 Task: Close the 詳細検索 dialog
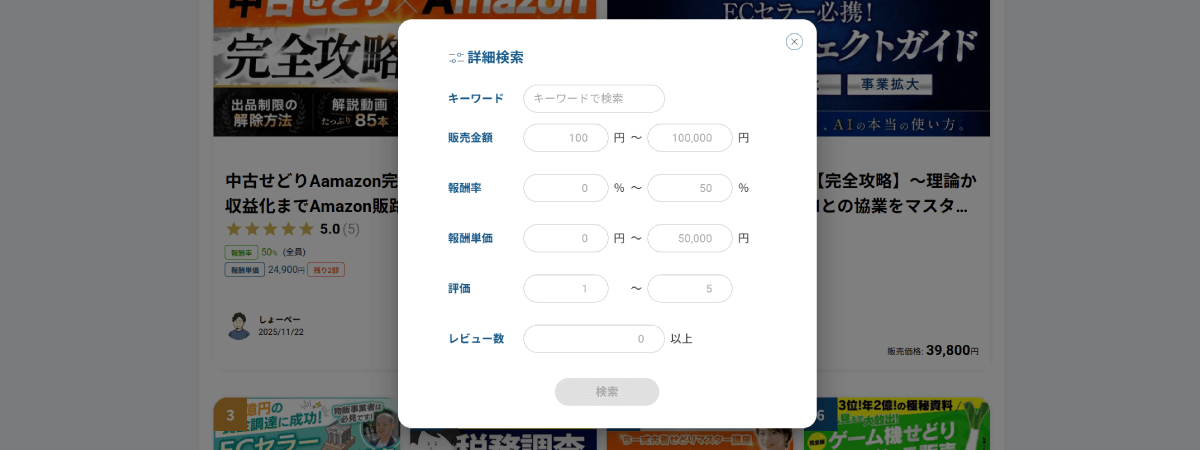794,42
